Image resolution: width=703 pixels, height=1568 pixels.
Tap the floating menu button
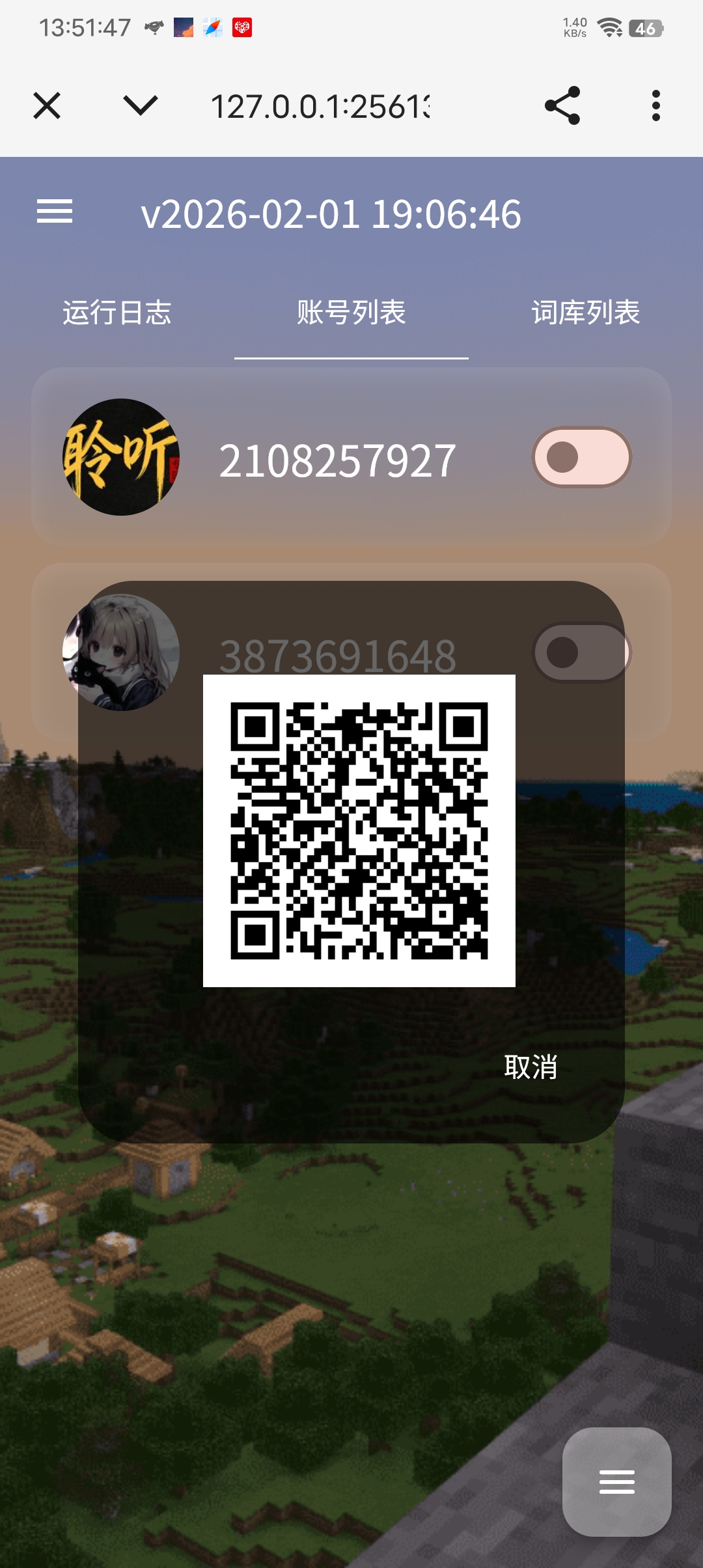616,1481
